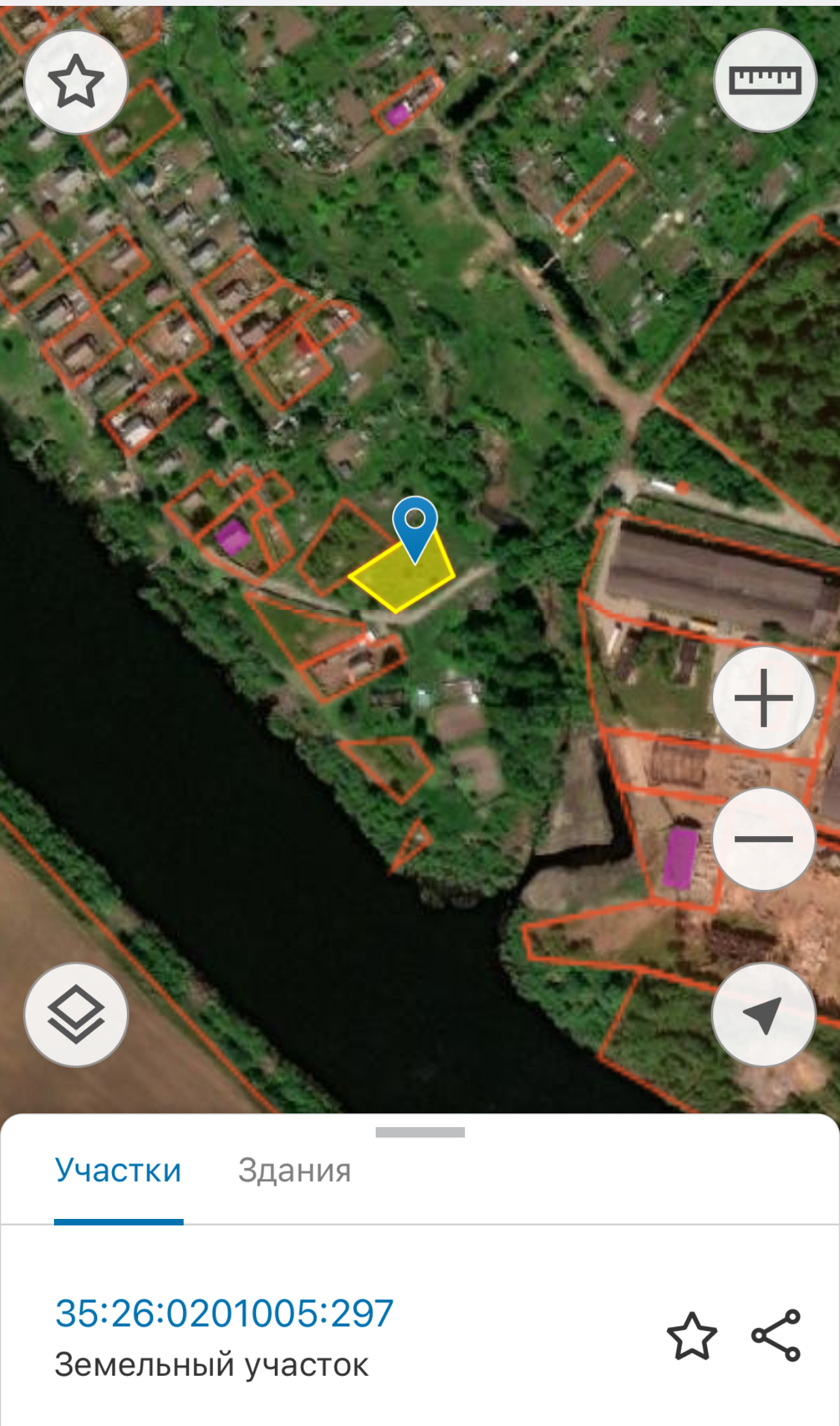Screen dimensions: 840x1426
Task: Zoom out of the map
Action: point(764,839)
